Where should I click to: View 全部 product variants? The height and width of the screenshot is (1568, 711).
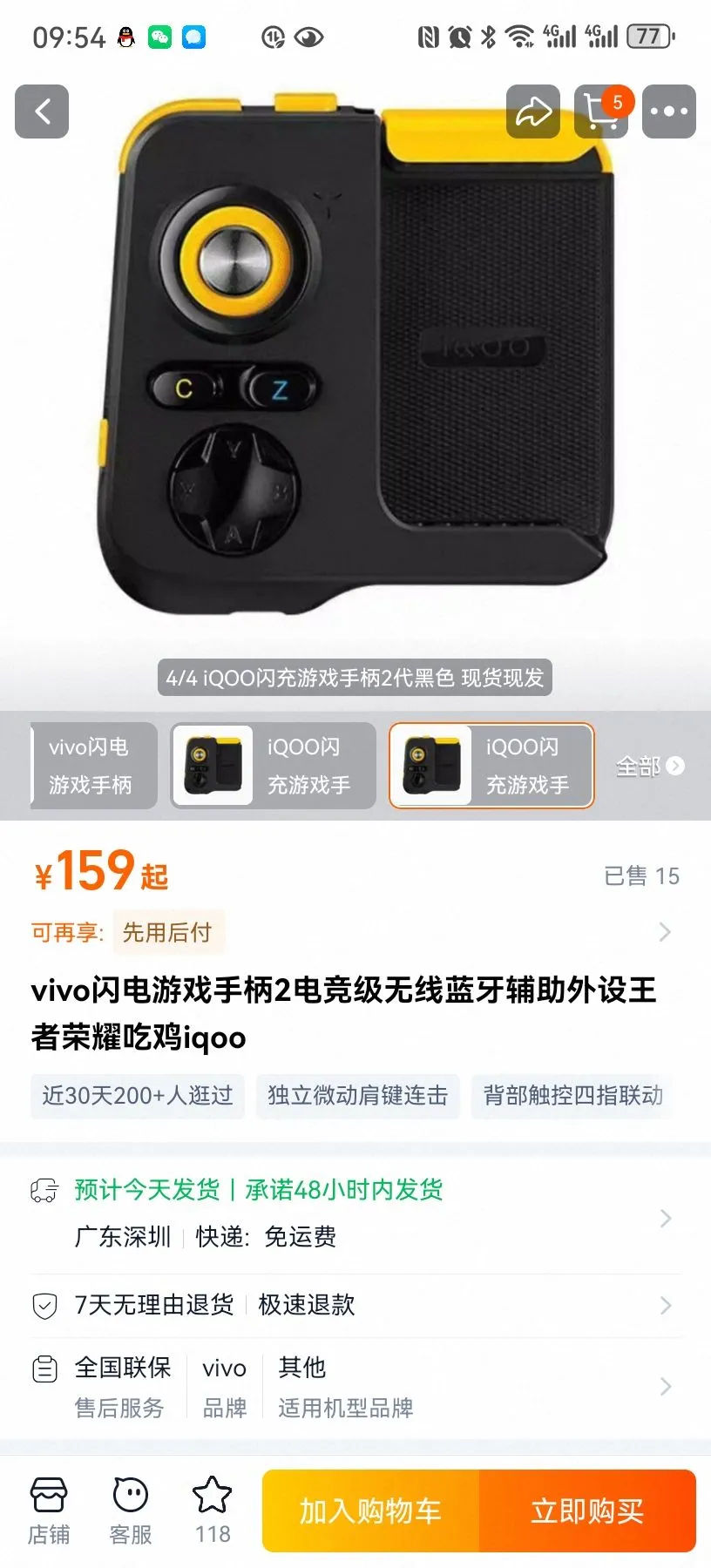click(x=649, y=766)
